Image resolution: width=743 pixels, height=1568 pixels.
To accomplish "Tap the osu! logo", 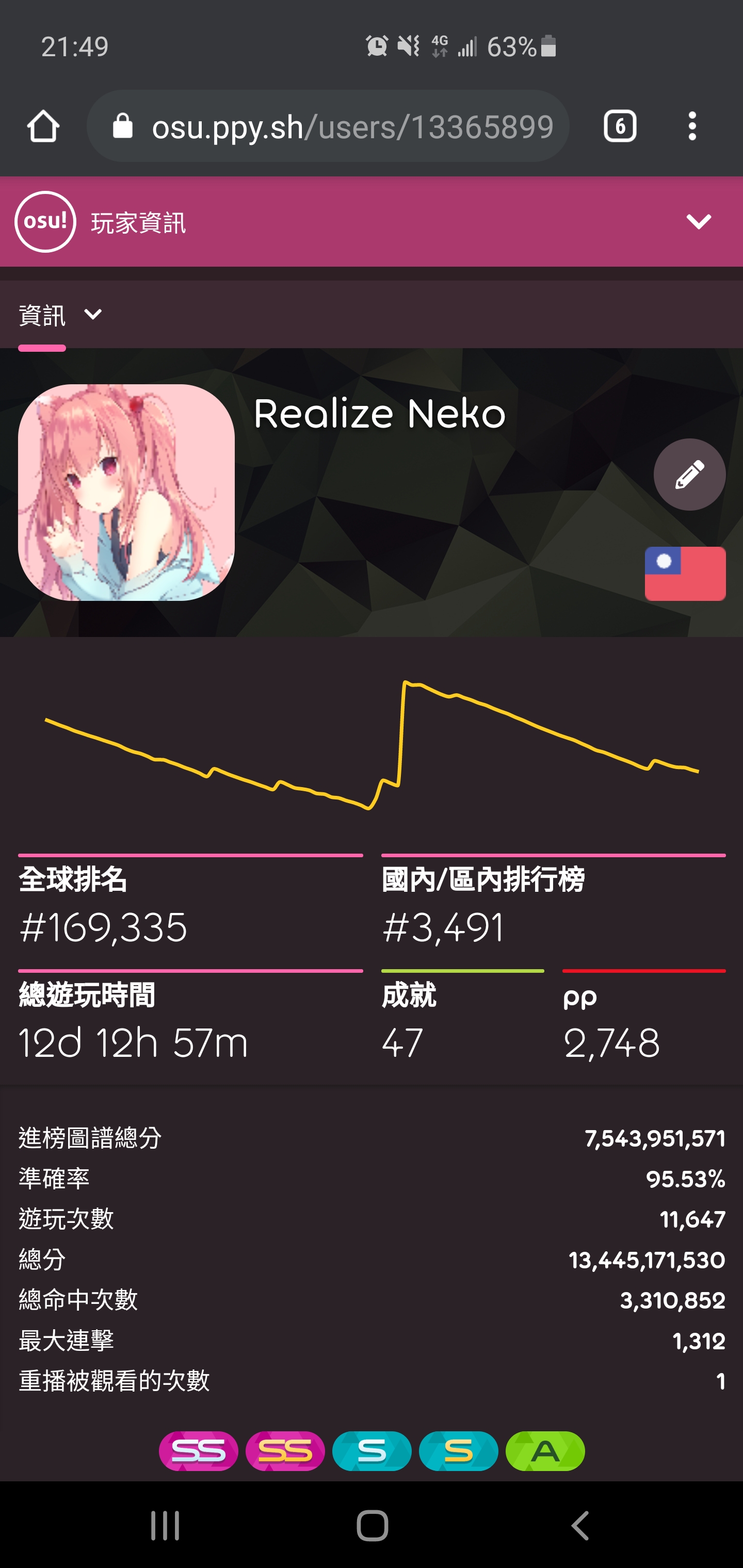I will [x=45, y=222].
